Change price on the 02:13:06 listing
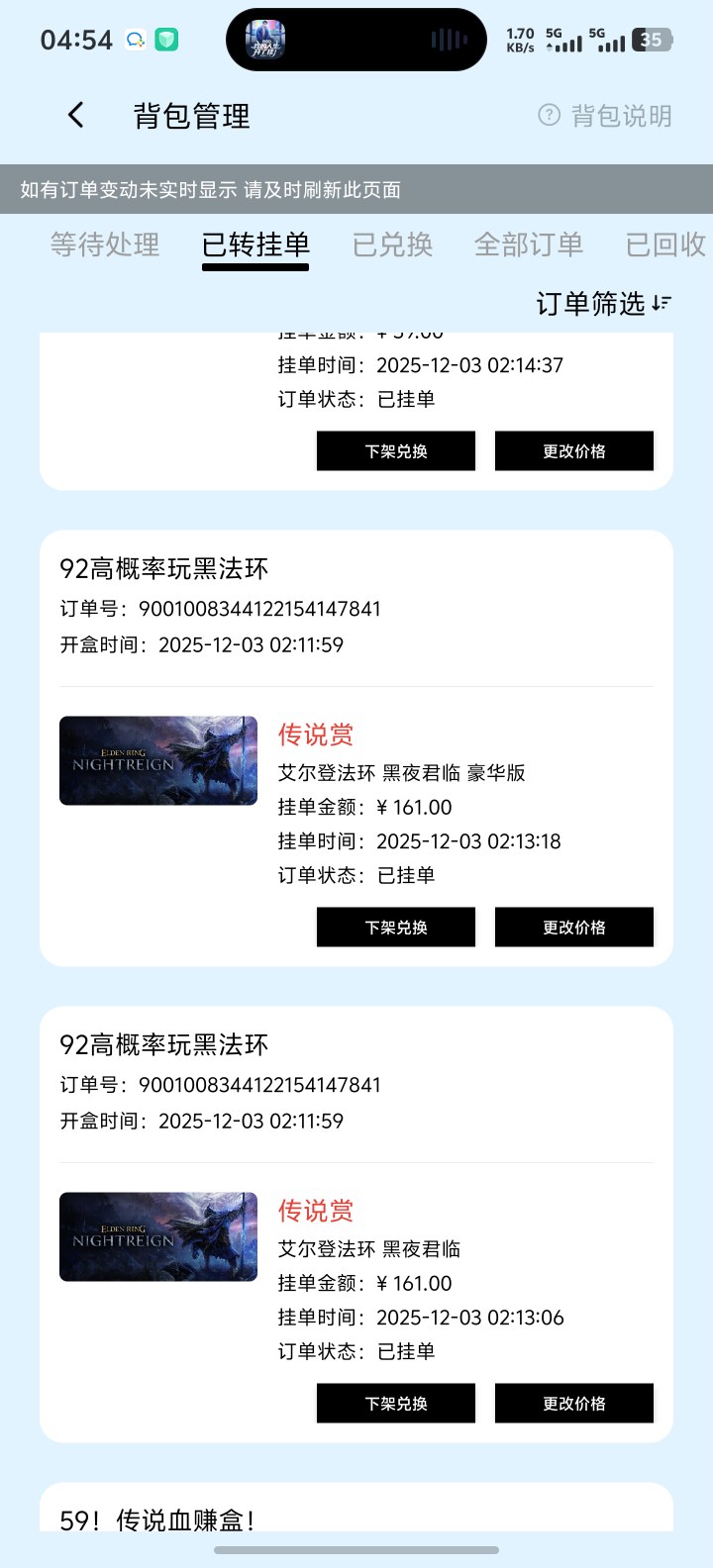Screen dimensions: 713x1568 pos(574,1404)
